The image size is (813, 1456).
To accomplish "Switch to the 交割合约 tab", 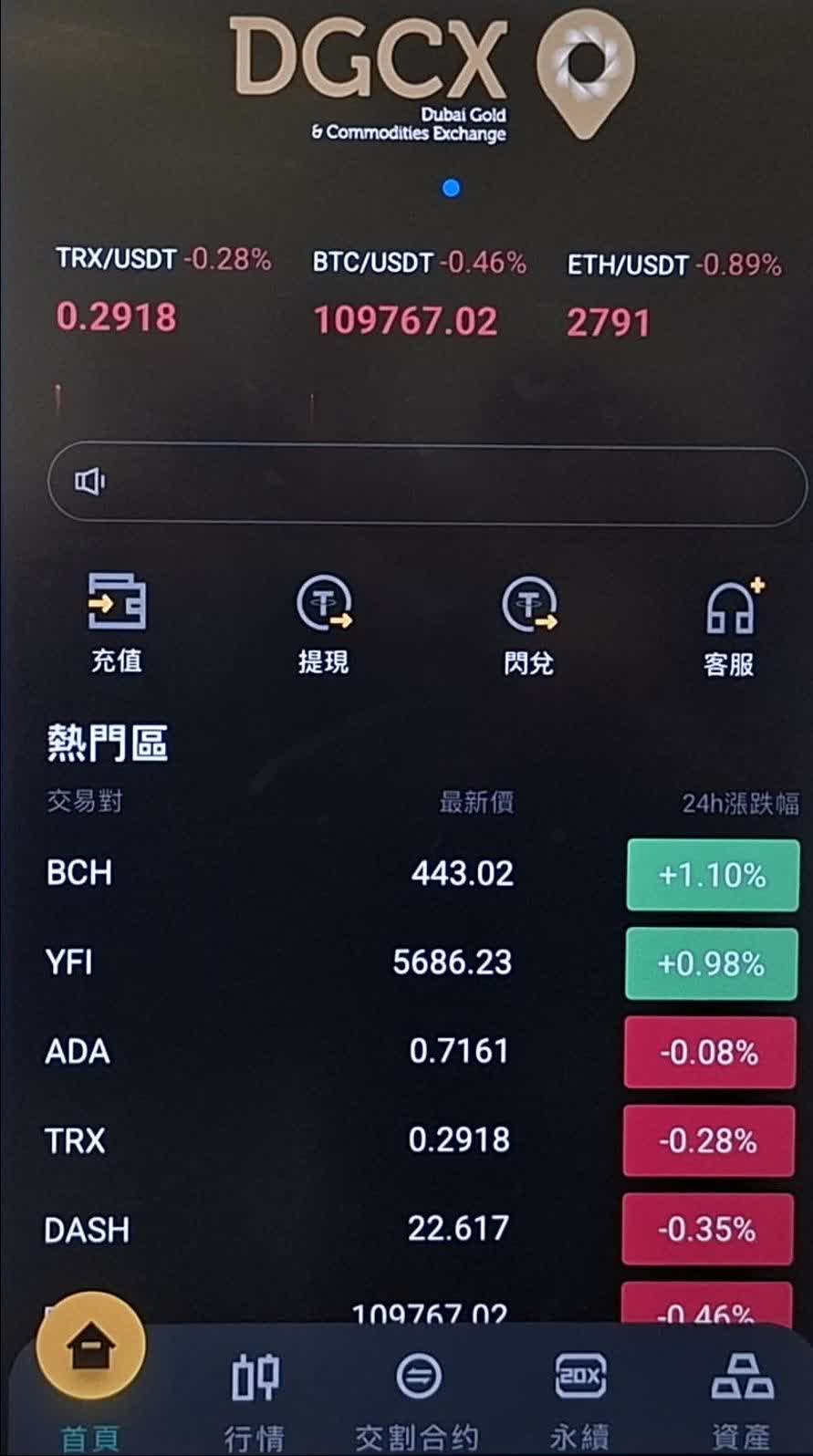I will tap(418, 1401).
